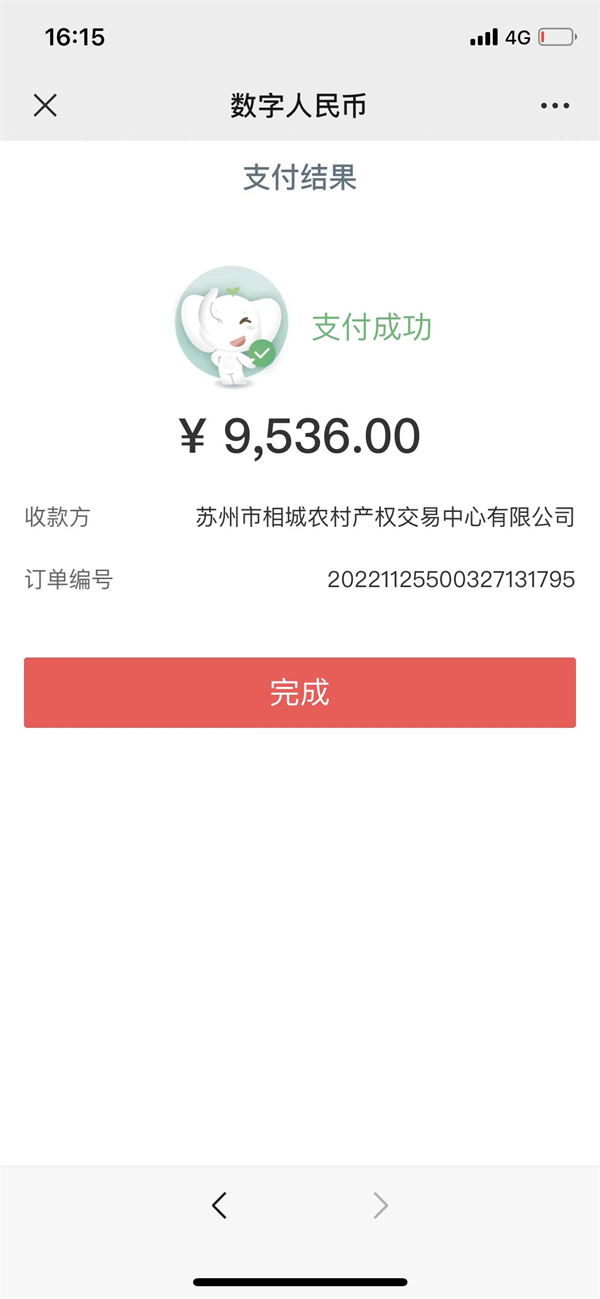Open the three-dot more options menu
Viewport: 600px width, 1299px height.
555,106
